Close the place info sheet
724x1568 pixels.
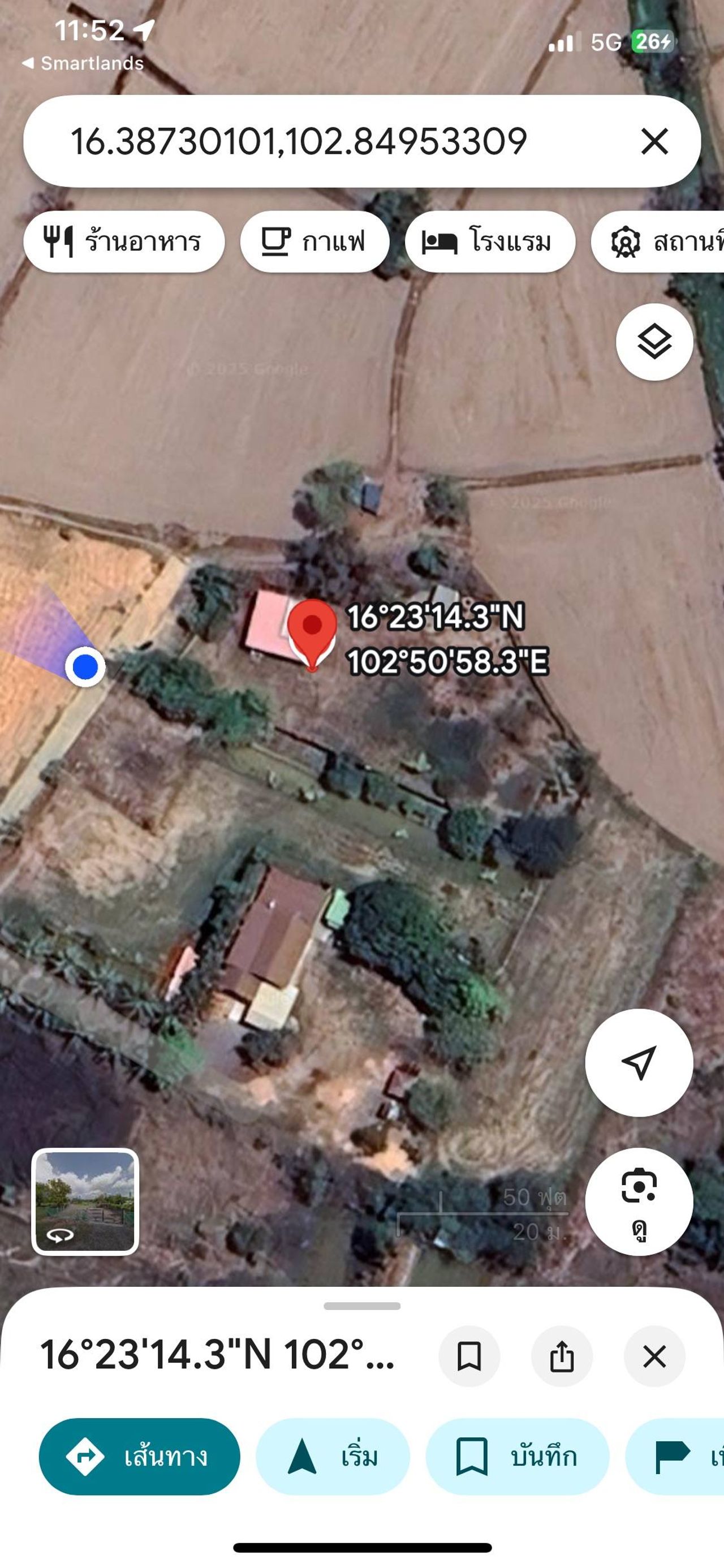654,1356
